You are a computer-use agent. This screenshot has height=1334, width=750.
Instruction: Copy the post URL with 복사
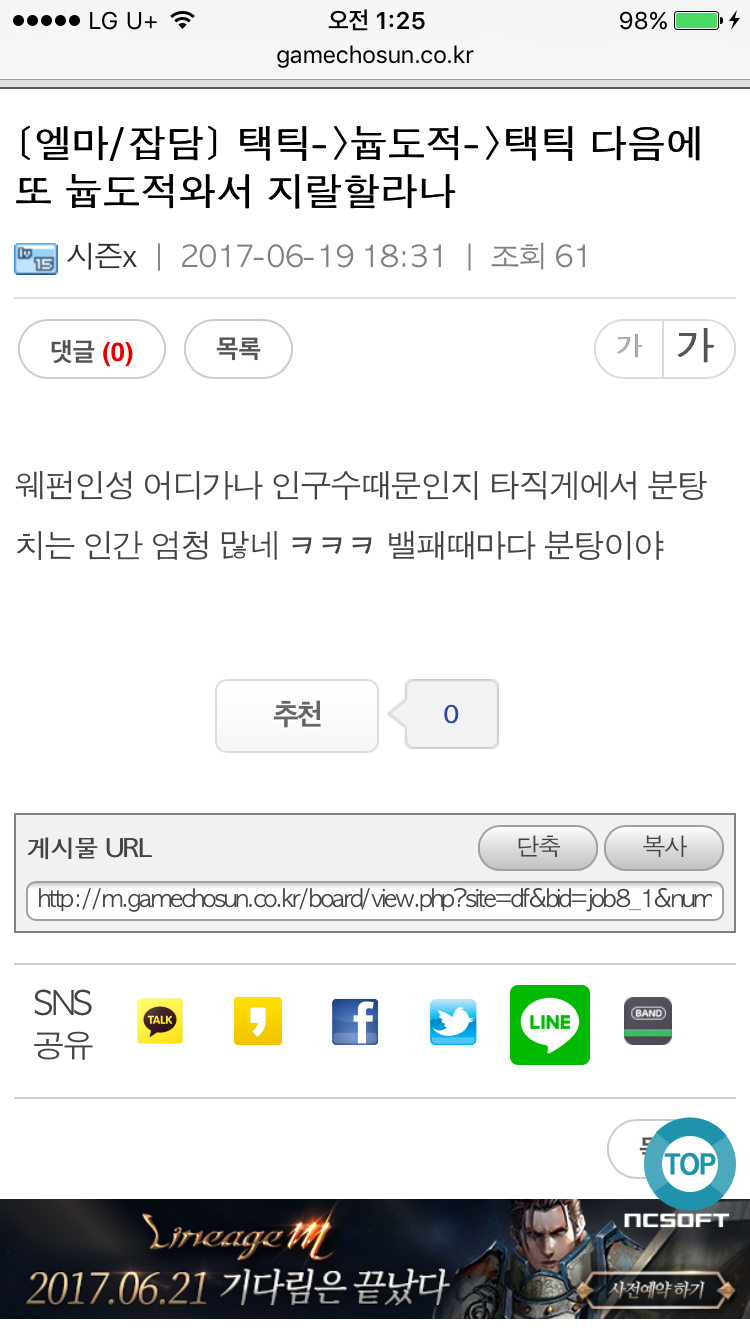tap(664, 849)
